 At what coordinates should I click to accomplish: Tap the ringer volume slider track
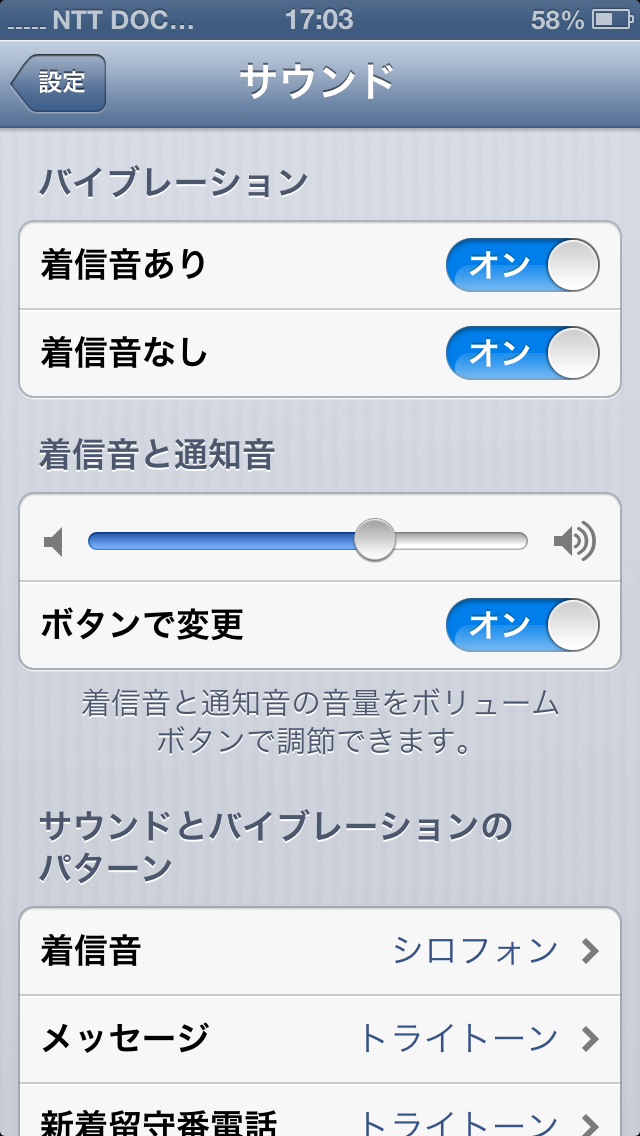tap(307, 540)
